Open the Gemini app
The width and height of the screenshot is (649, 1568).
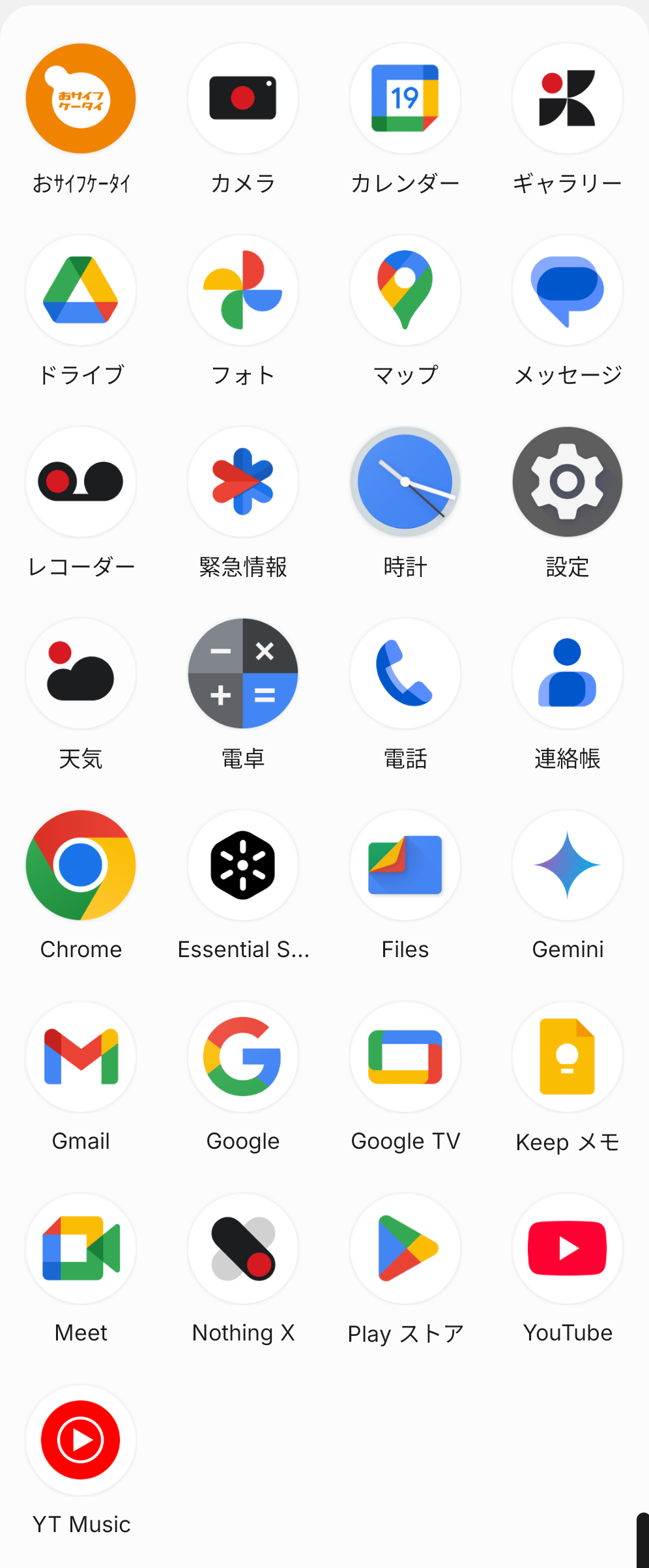coord(568,865)
